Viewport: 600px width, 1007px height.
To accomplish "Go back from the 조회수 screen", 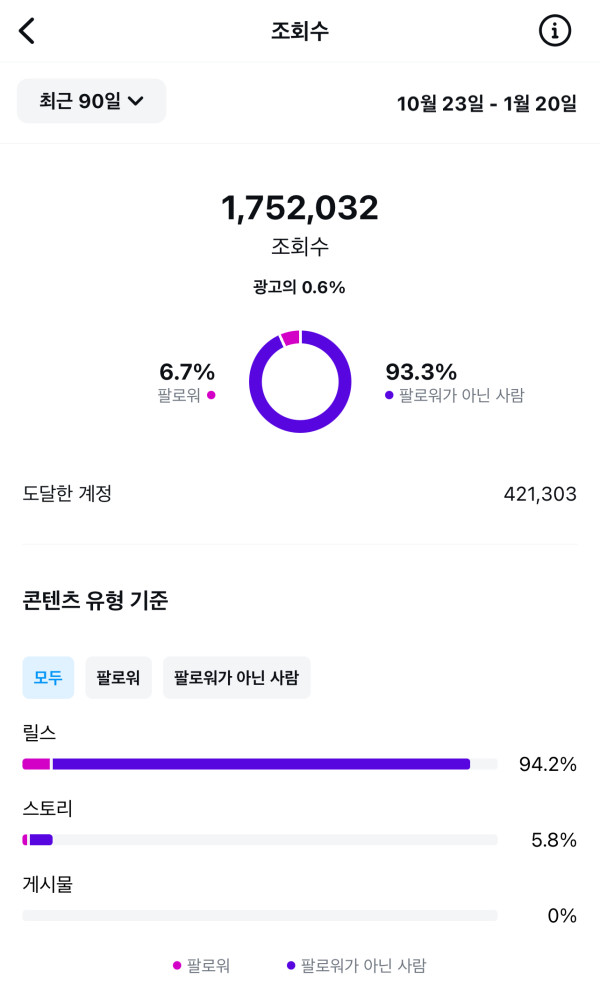I will 27,31.
